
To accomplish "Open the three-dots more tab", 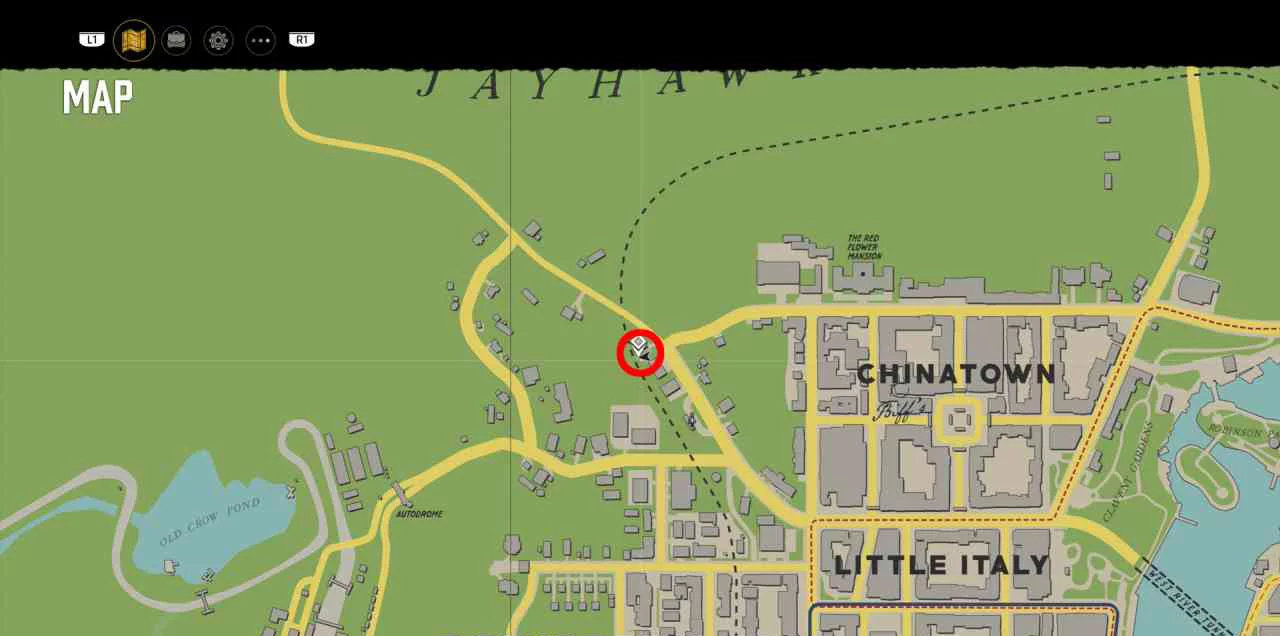I will click(261, 41).
